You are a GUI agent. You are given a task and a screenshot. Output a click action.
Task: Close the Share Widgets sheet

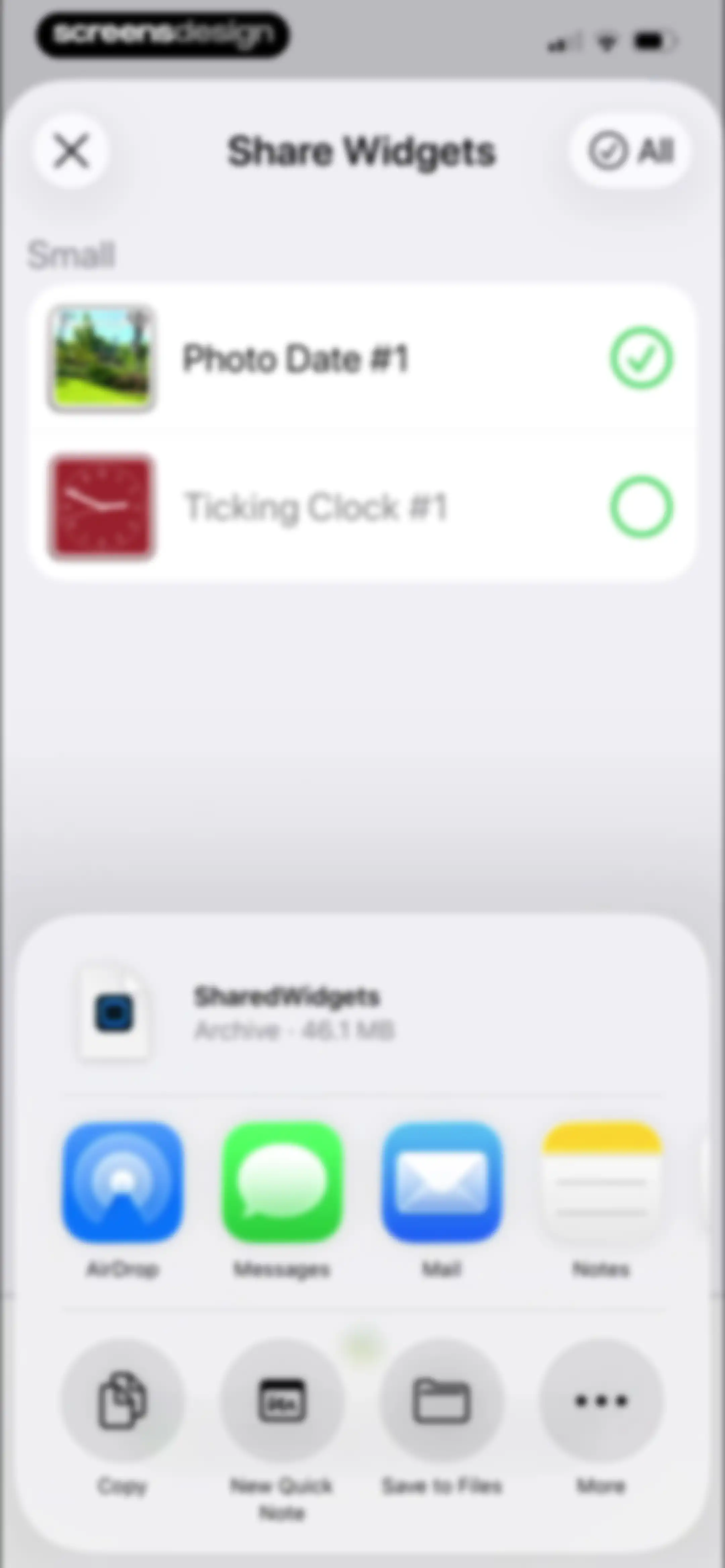71,150
